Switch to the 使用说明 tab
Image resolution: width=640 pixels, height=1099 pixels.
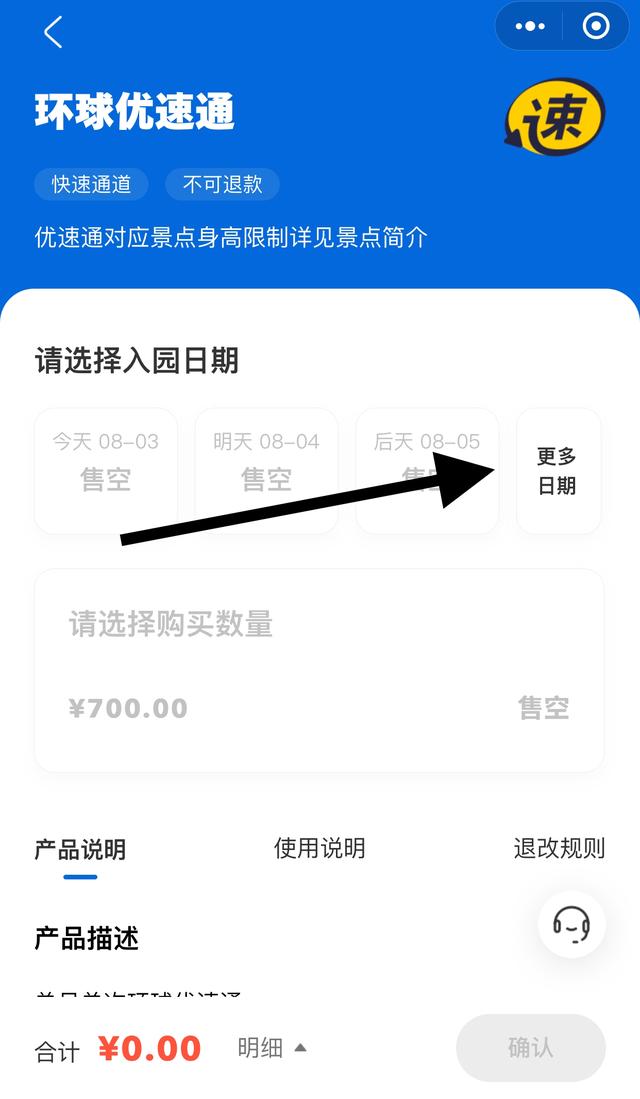pos(319,849)
